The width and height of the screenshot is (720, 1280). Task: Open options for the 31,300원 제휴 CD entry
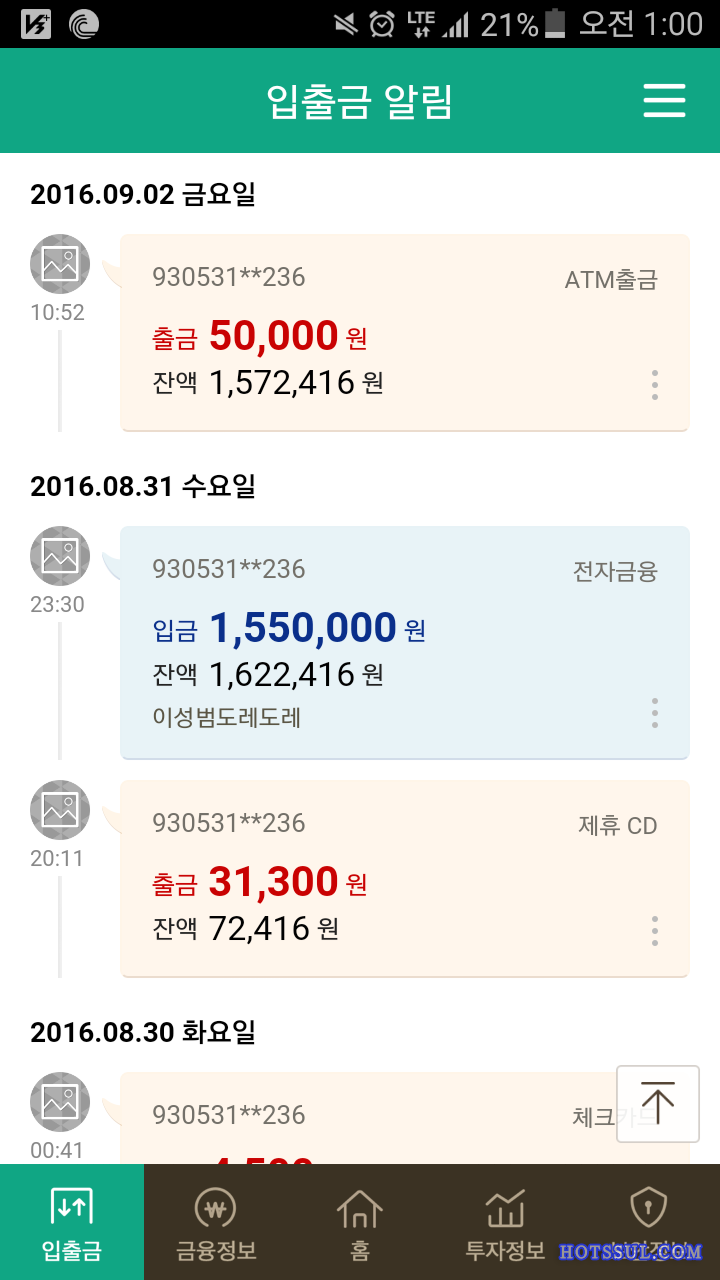[x=655, y=931]
